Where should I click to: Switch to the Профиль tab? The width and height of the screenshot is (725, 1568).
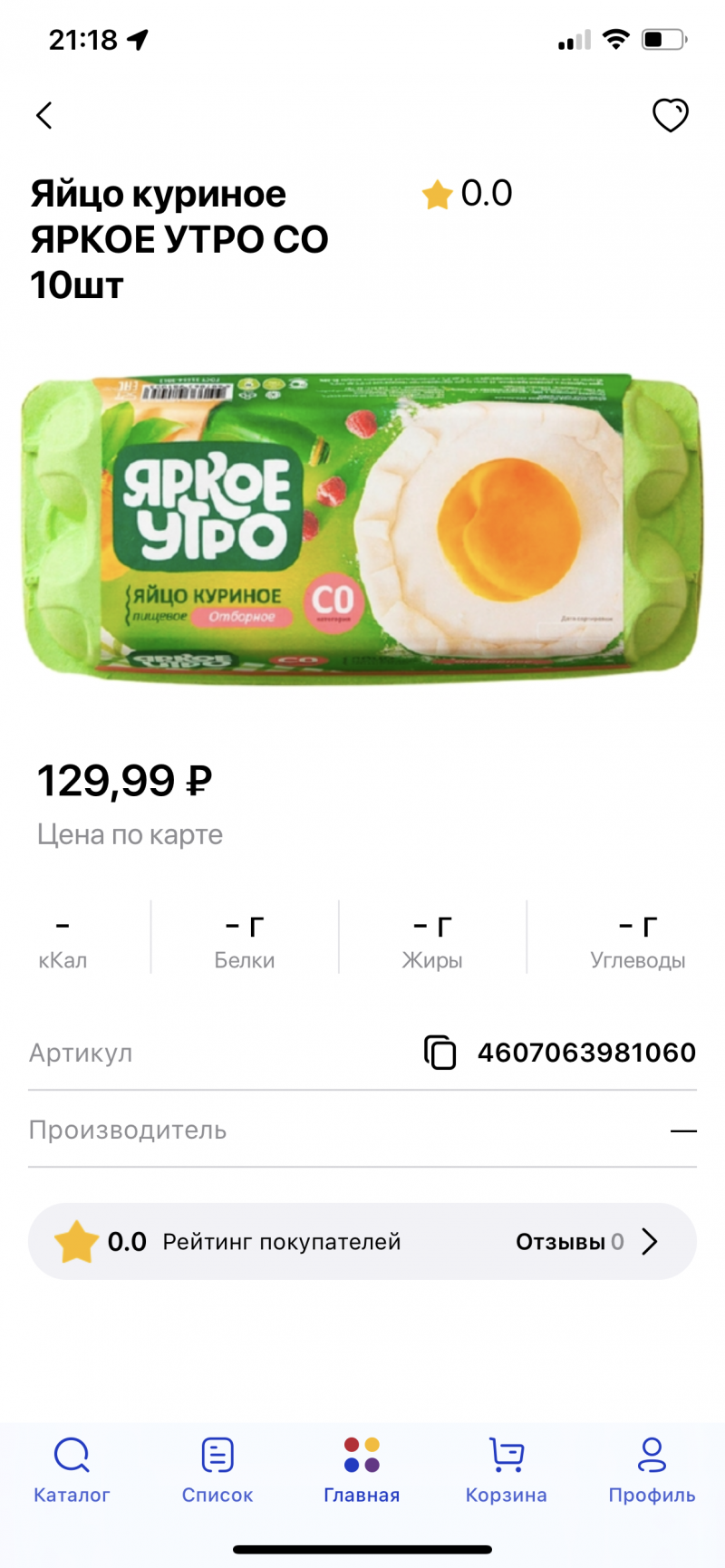pyautogui.click(x=652, y=1468)
